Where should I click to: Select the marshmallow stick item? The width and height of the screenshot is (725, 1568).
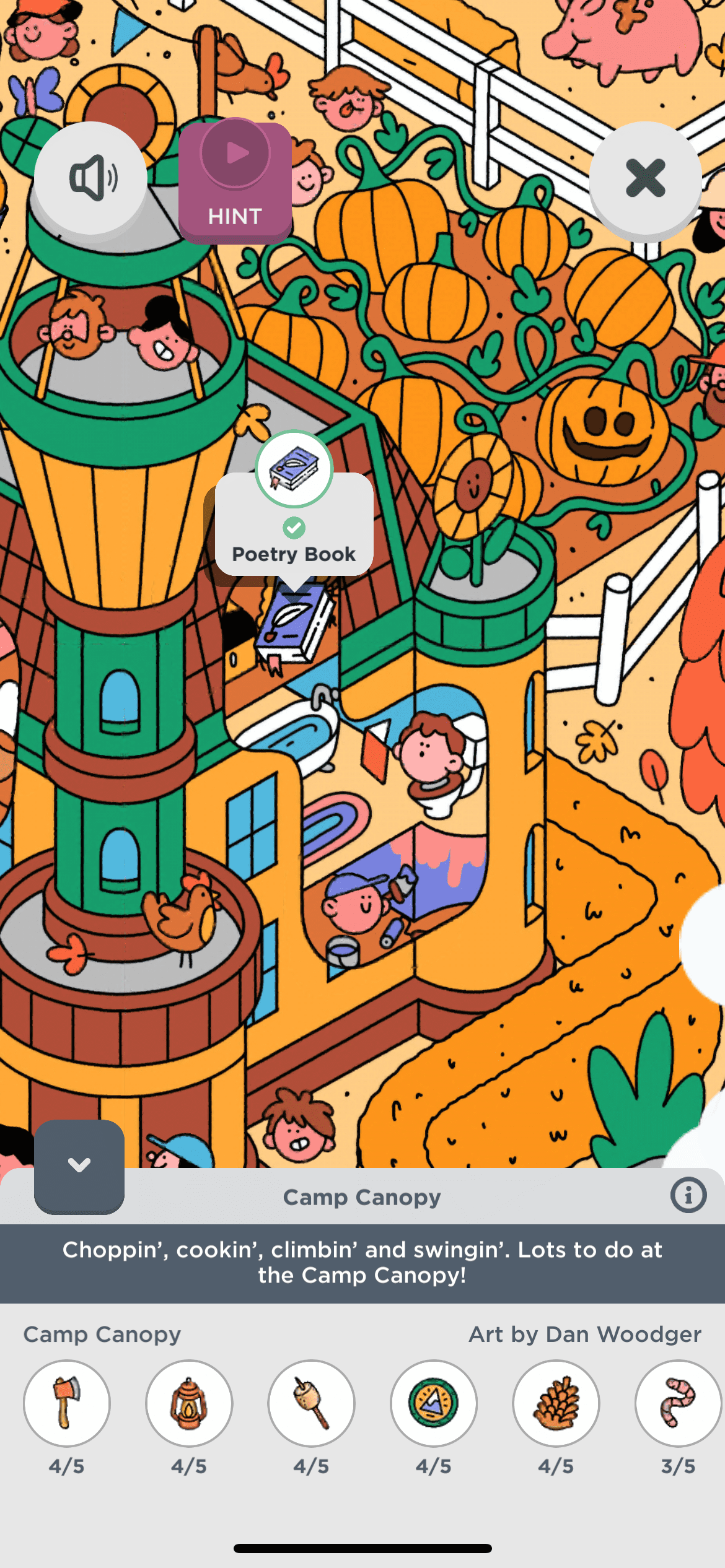311,1403
